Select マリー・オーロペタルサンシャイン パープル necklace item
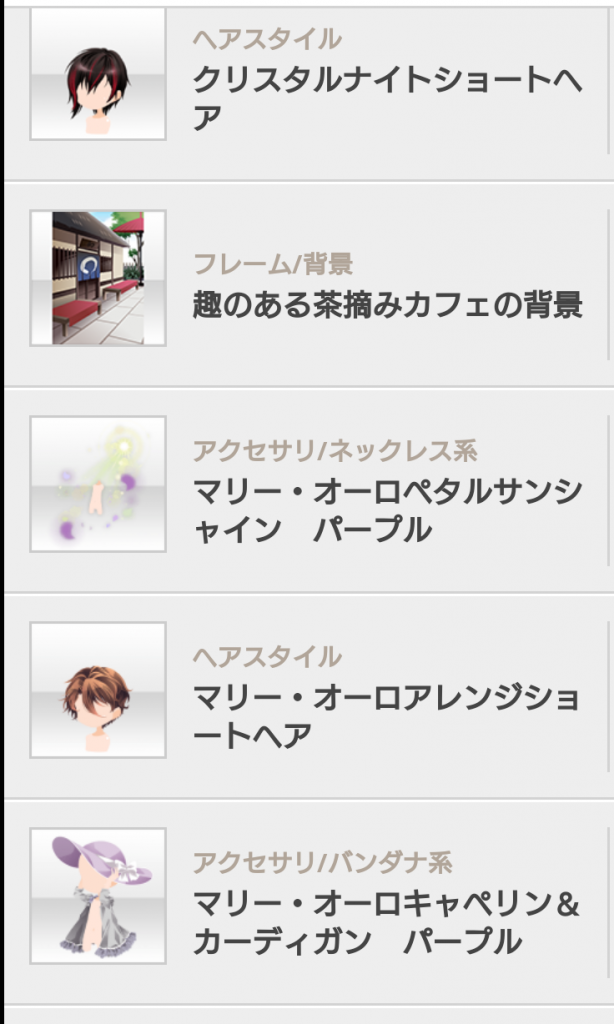 tap(307, 491)
